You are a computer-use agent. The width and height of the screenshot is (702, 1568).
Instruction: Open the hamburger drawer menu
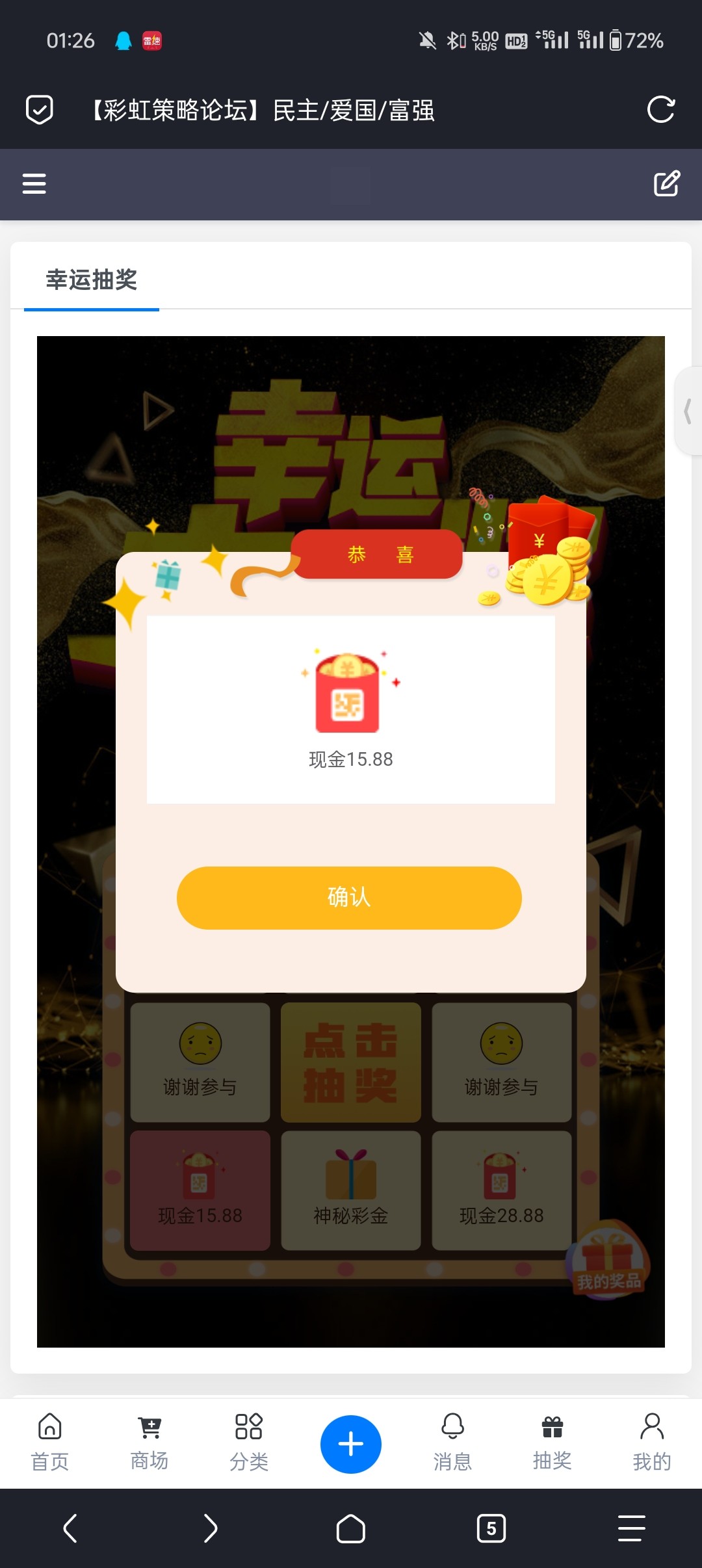[x=34, y=184]
